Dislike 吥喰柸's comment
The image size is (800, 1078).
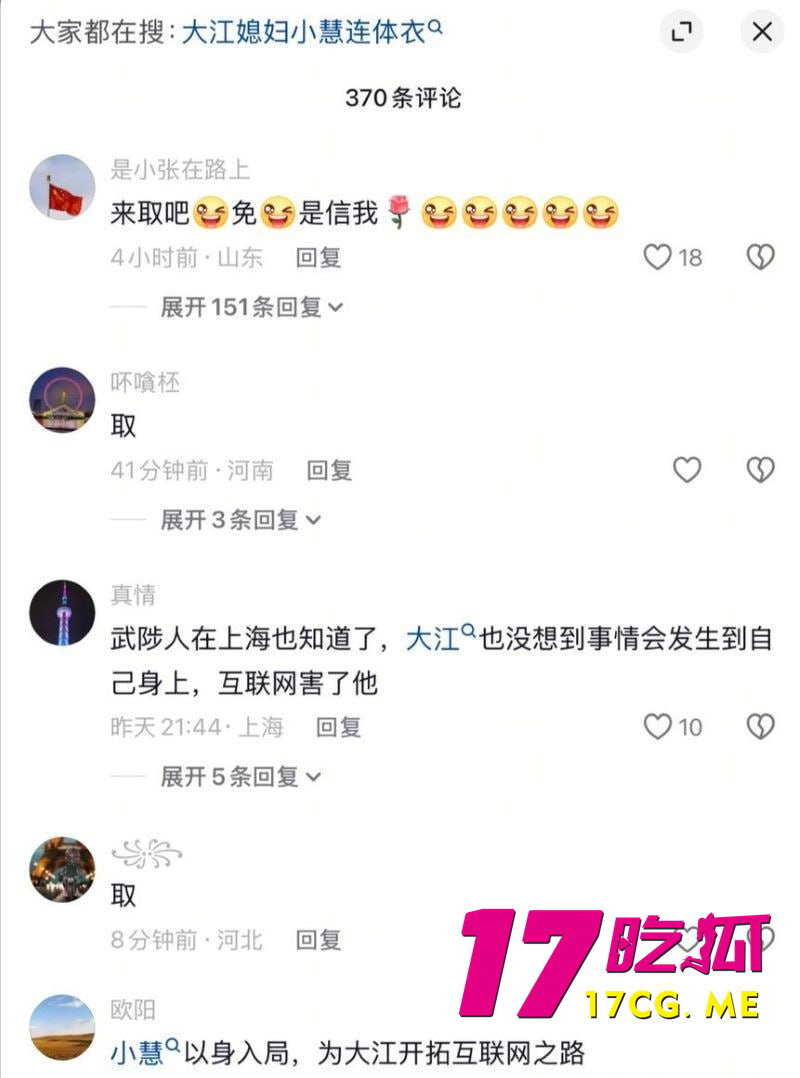(x=761, y=470)
